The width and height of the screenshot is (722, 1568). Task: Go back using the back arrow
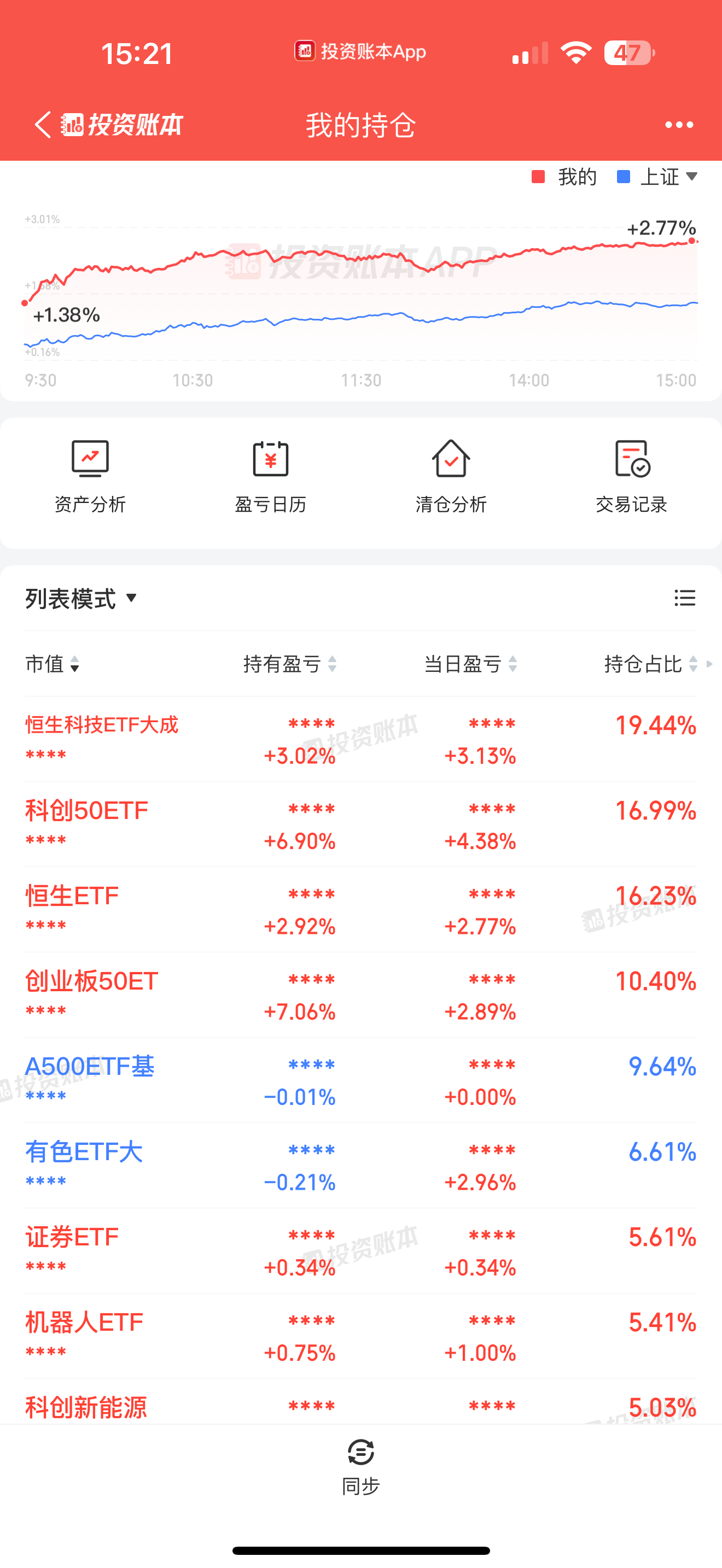pyautogui.click(x=43, y=125)
